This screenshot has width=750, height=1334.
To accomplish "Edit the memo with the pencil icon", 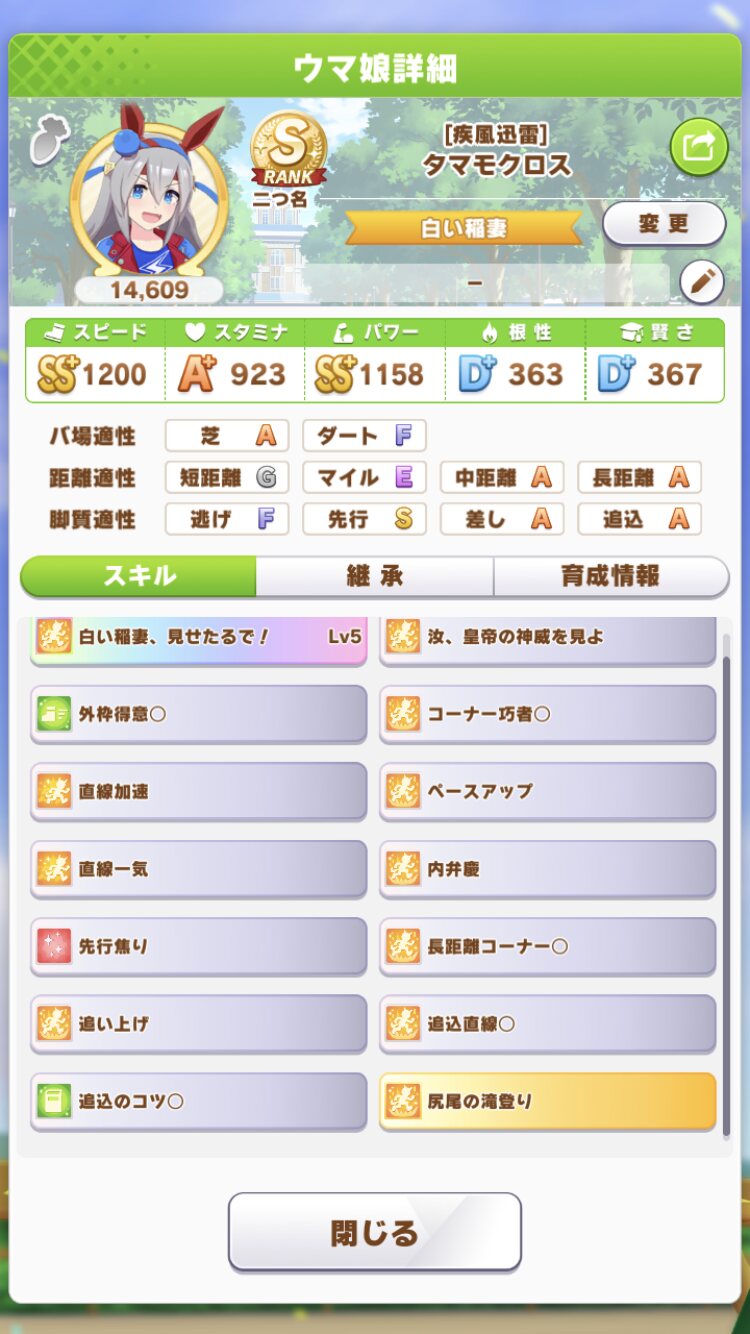I will point(701,283).
